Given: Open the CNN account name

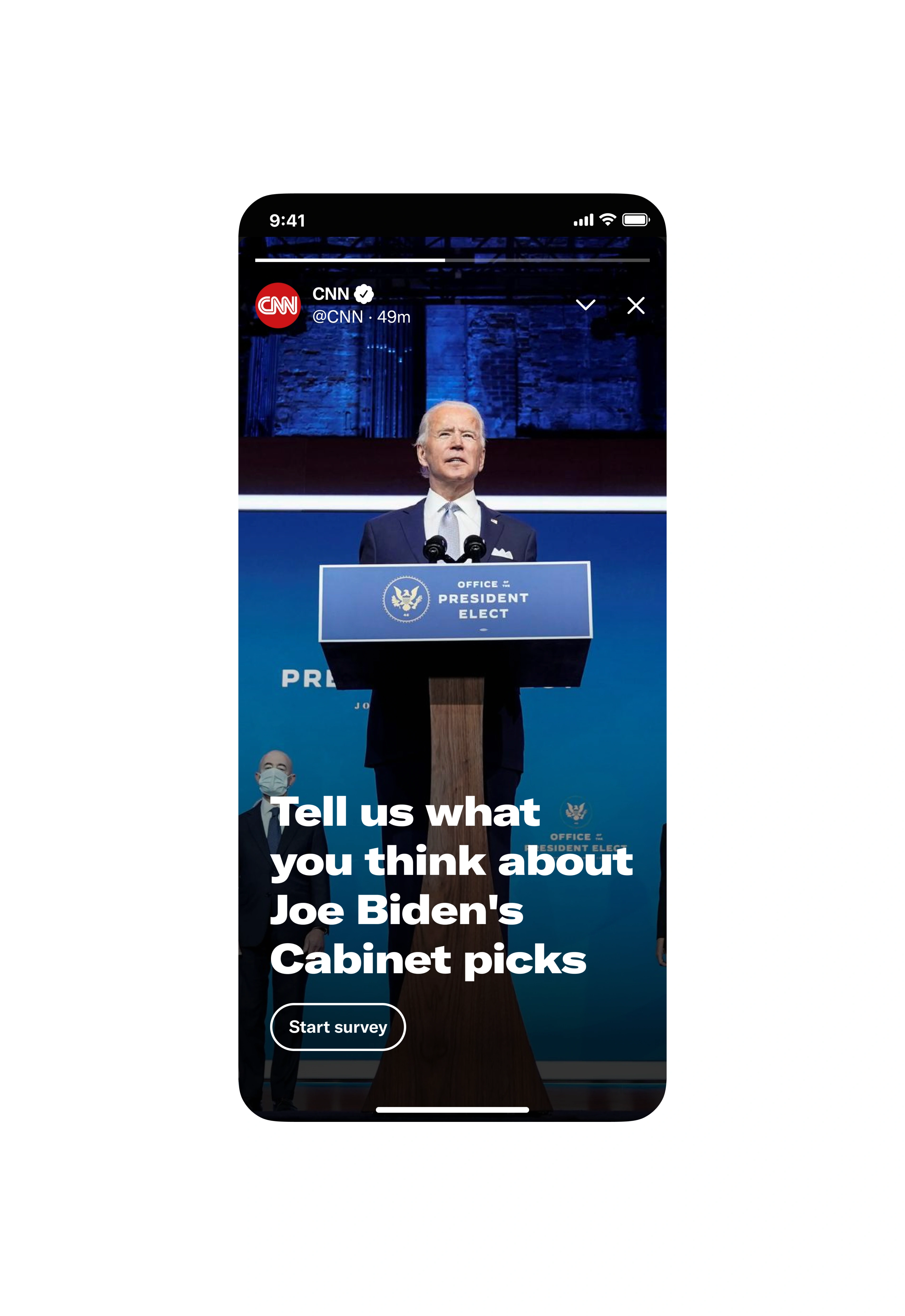Looking at the screenshot, I should [x=331, y=294].
